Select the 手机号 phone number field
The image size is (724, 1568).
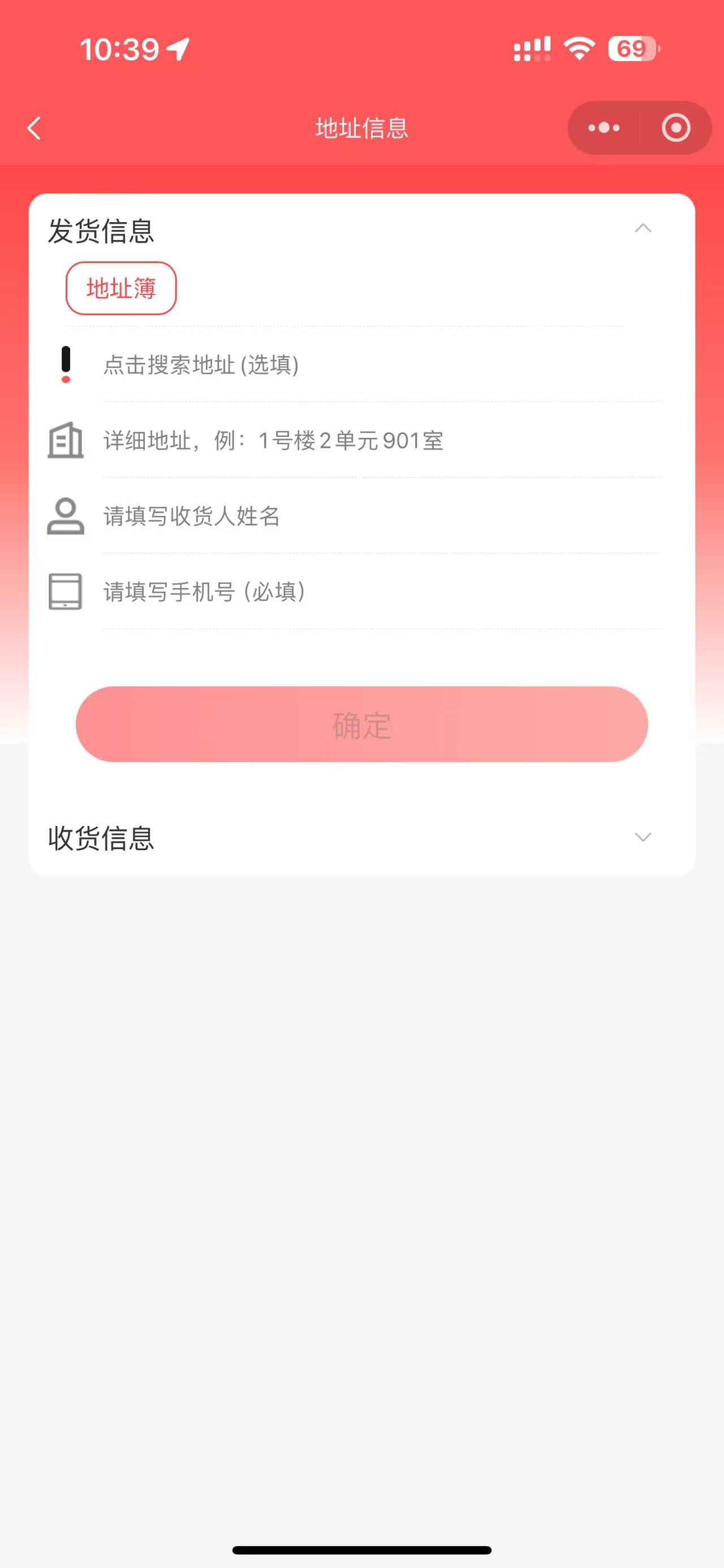(381, 591)
